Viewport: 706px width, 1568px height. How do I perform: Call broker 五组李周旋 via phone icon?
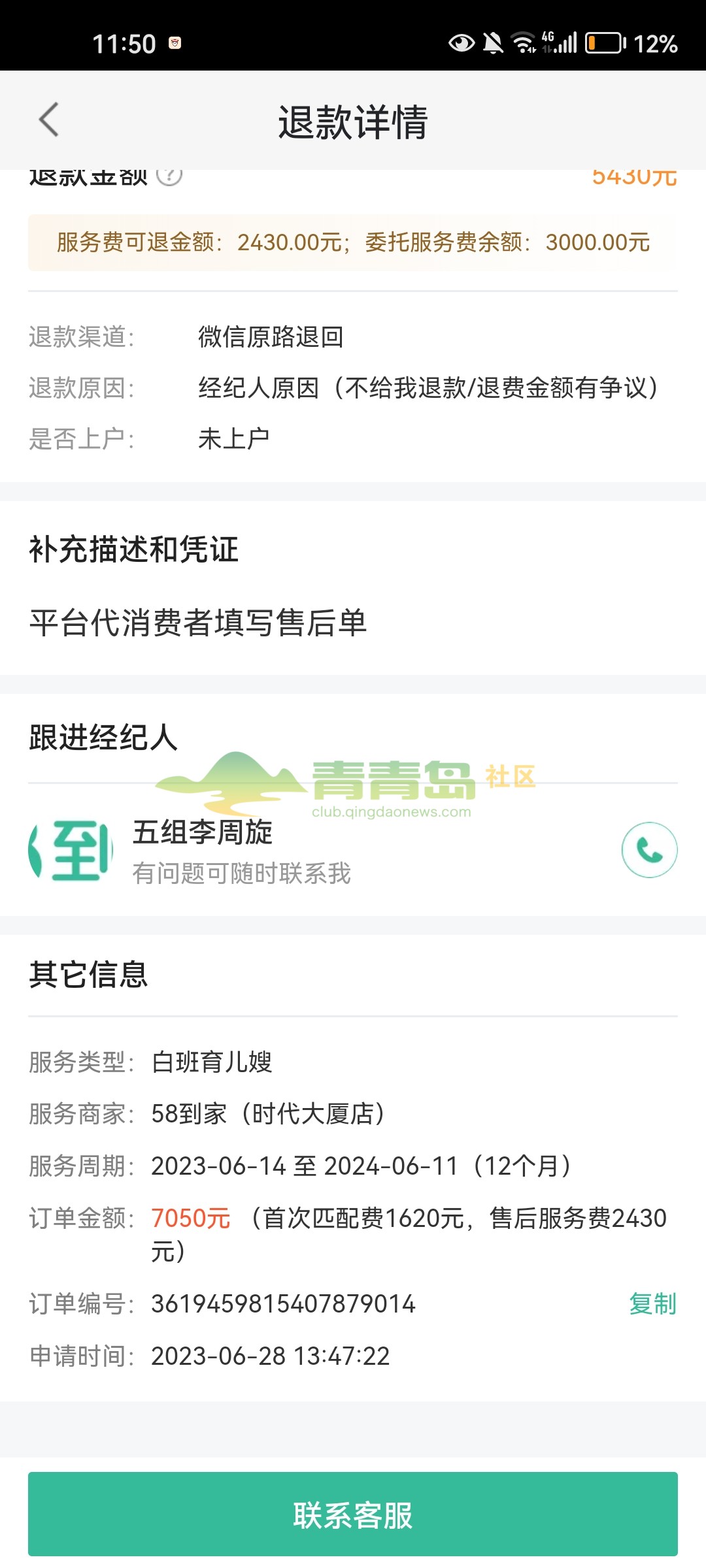649,850
